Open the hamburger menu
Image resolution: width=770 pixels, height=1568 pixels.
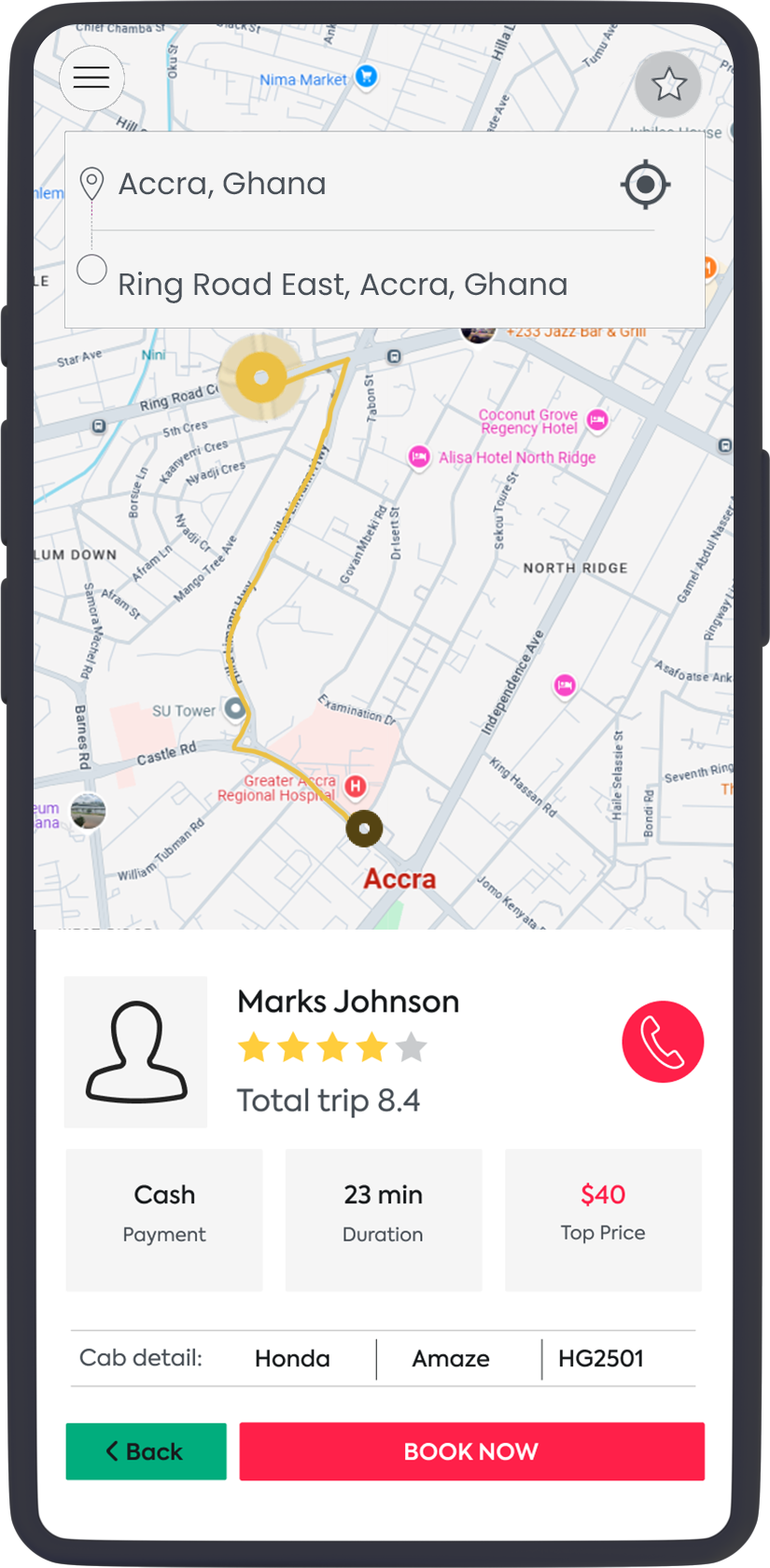91,78
